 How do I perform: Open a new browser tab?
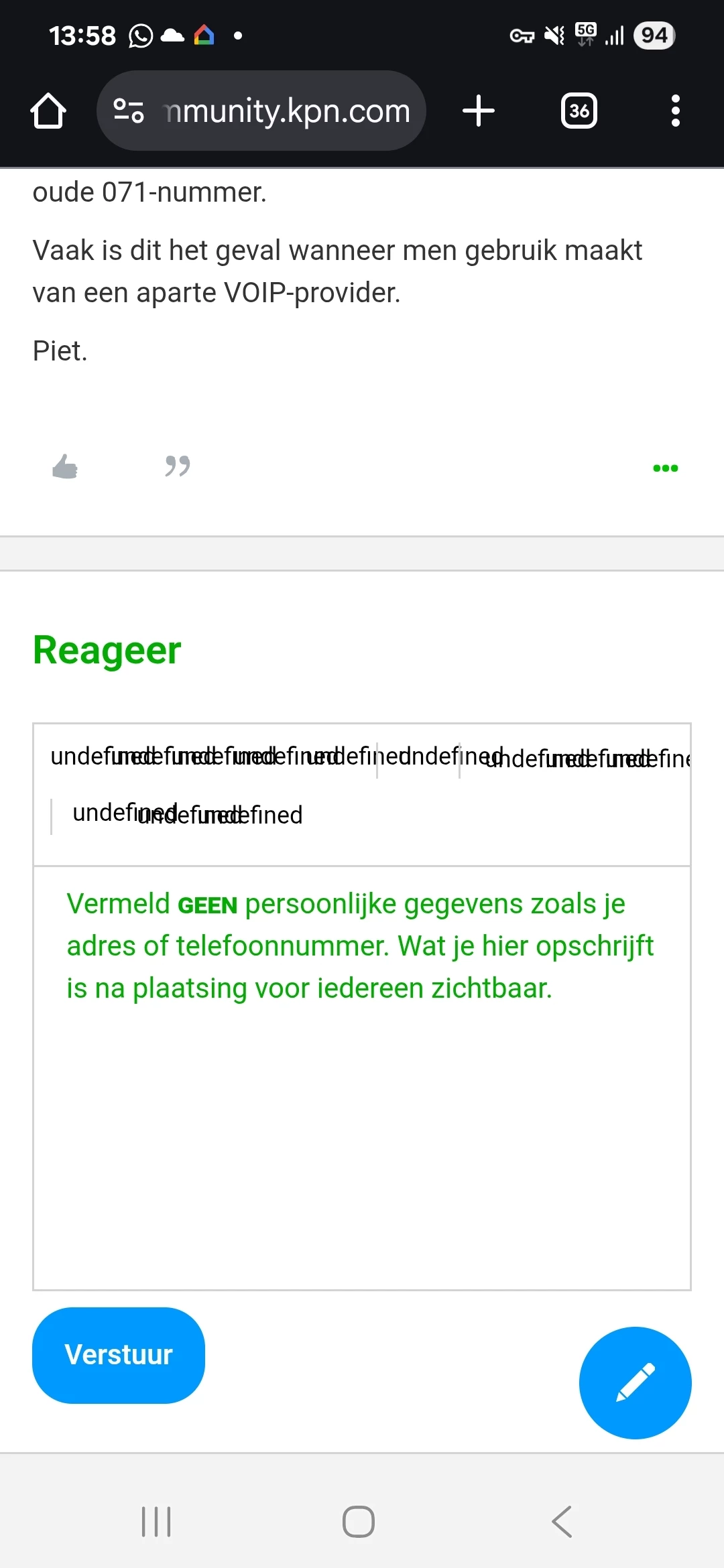(479, 111)
